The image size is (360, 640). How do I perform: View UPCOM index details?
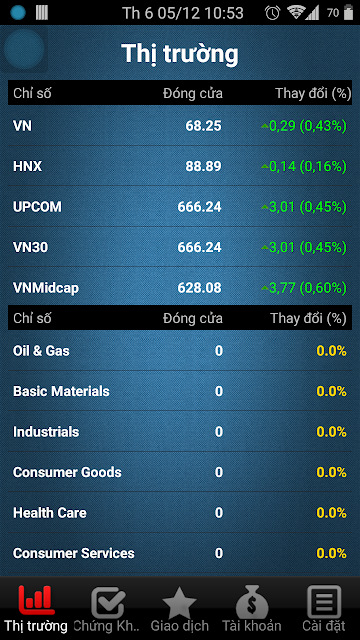point(180,207)
